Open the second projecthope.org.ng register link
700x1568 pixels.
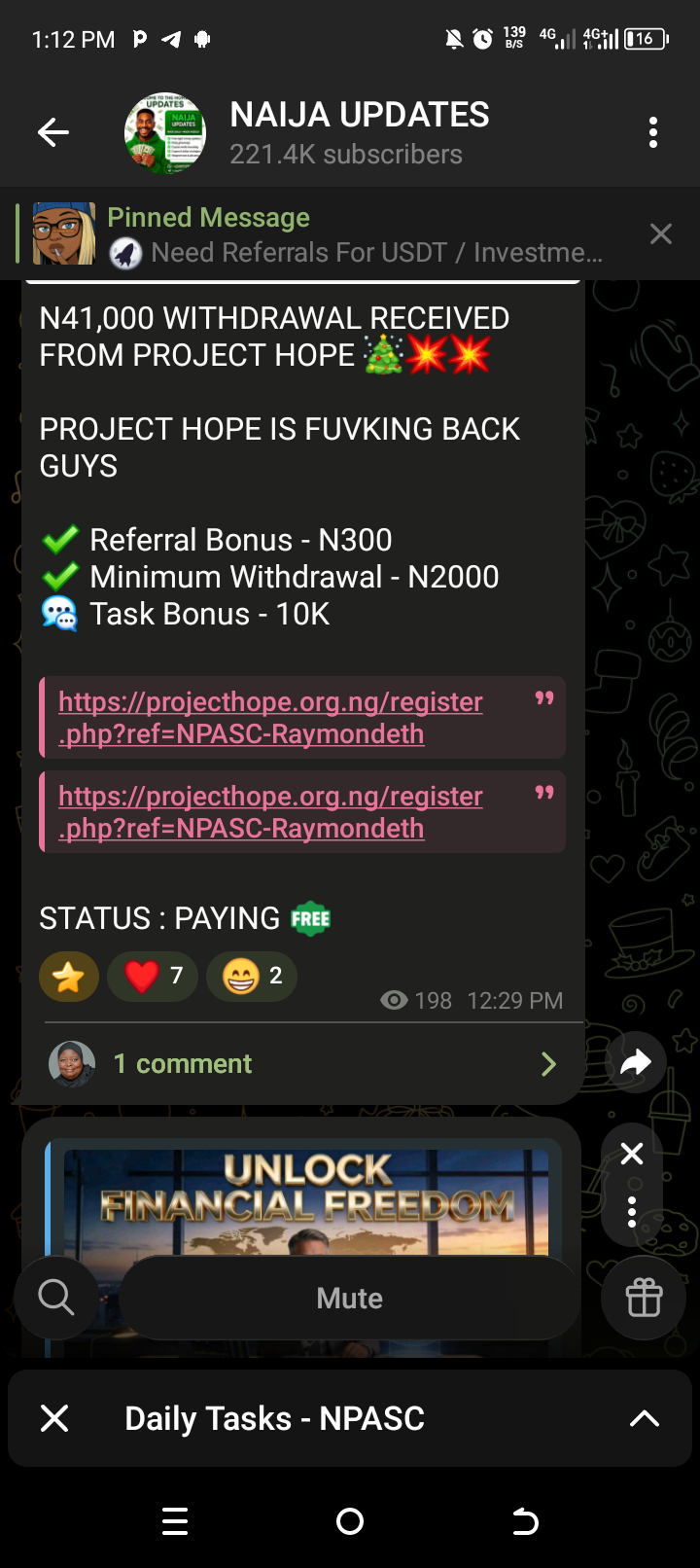click(270, 811)
